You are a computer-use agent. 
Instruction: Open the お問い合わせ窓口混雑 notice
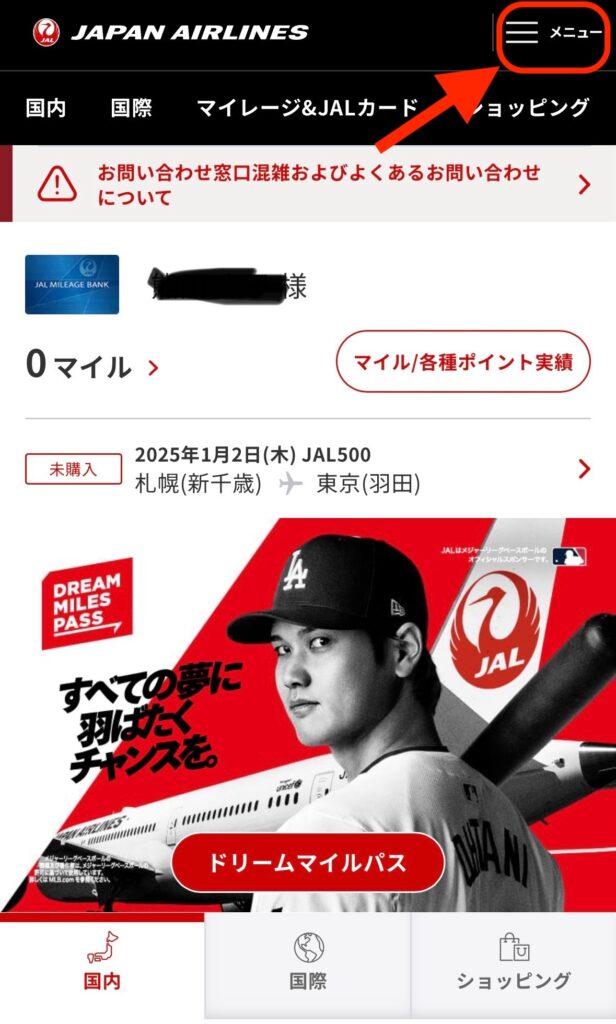pyautogui.click(x=310, y=184)
